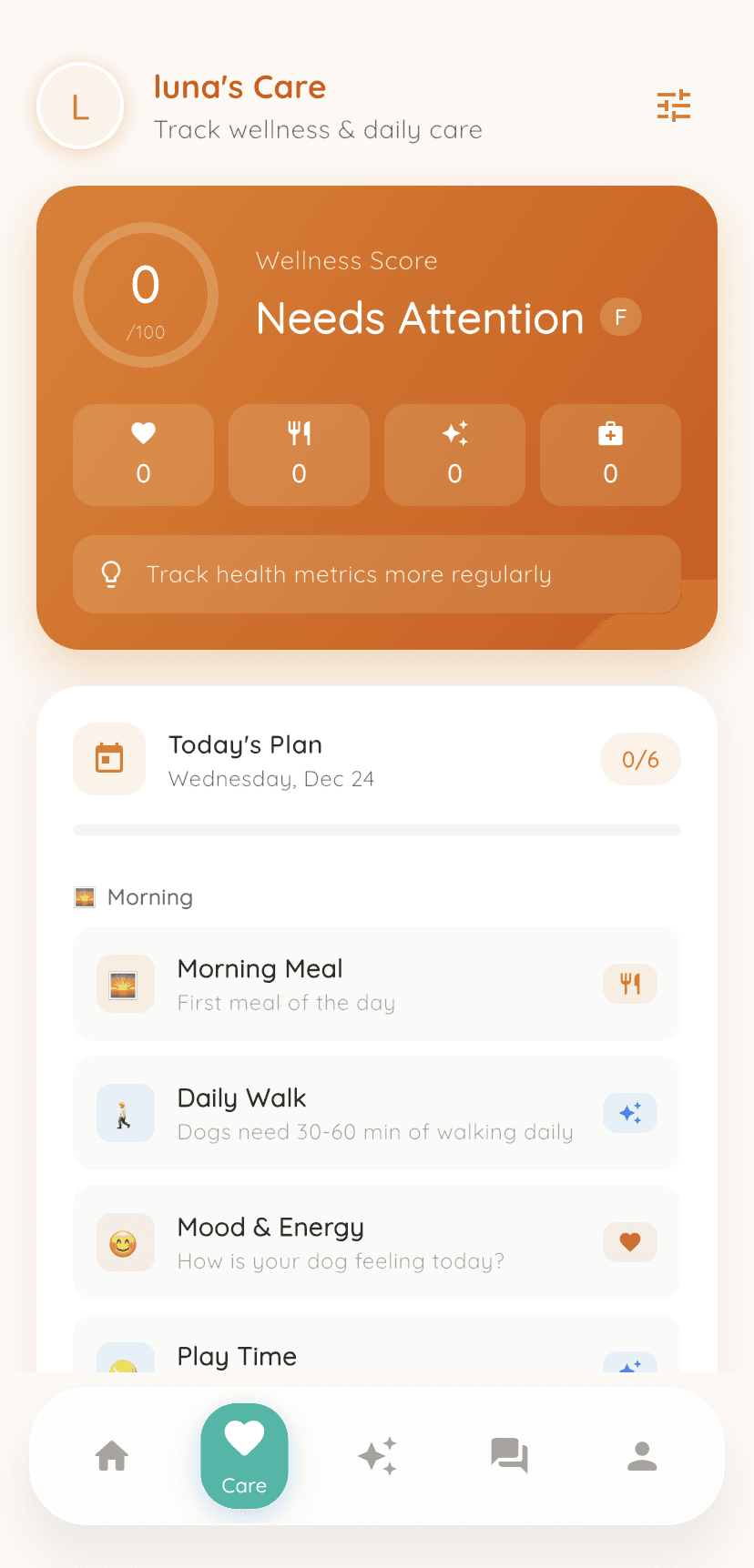This screenshot has width=754, height=1568.
Task: Open the Morning Meal task
Action: [x=376, y=984]
